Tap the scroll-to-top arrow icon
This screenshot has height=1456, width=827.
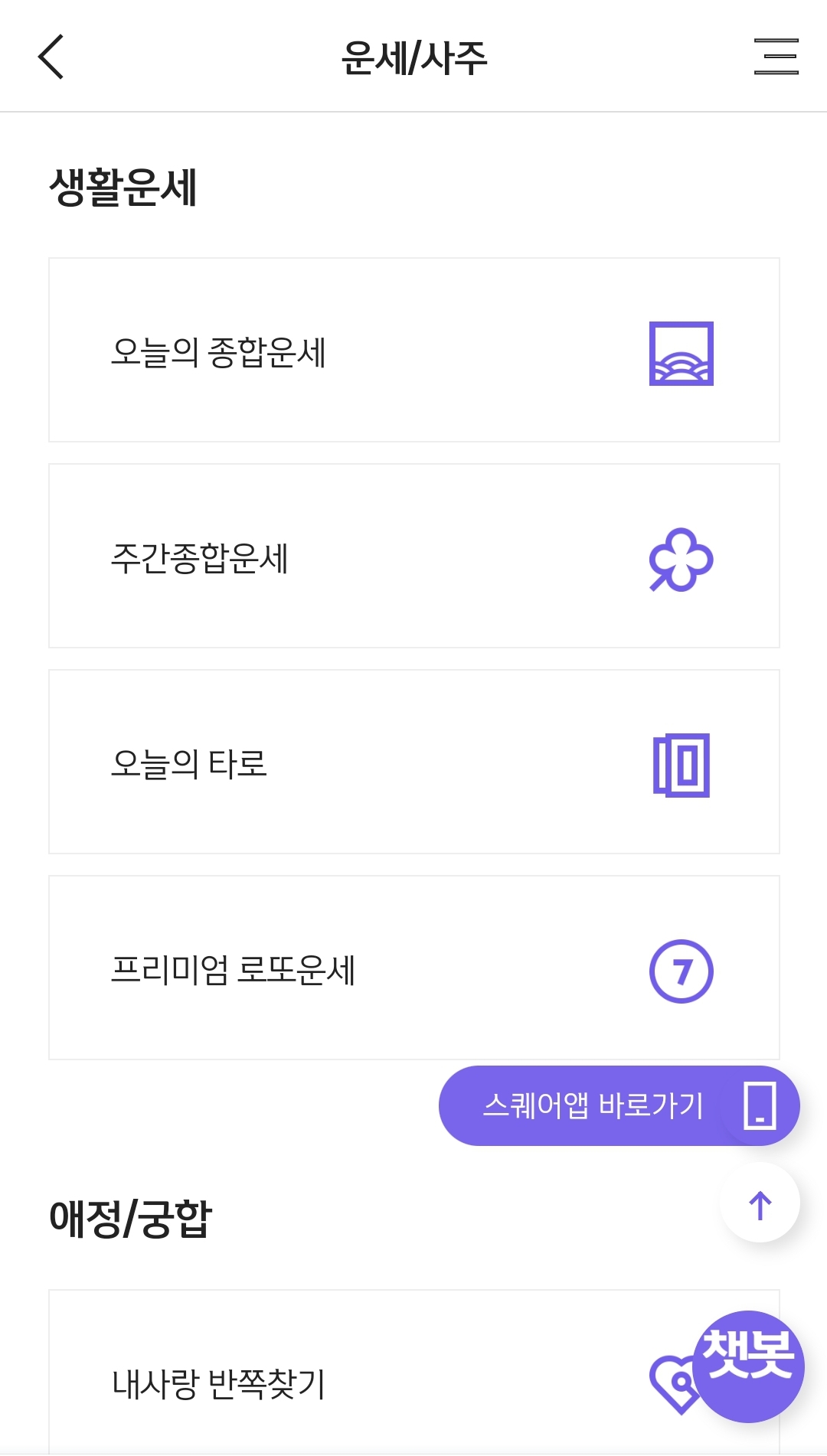(x=759, y=1202)
